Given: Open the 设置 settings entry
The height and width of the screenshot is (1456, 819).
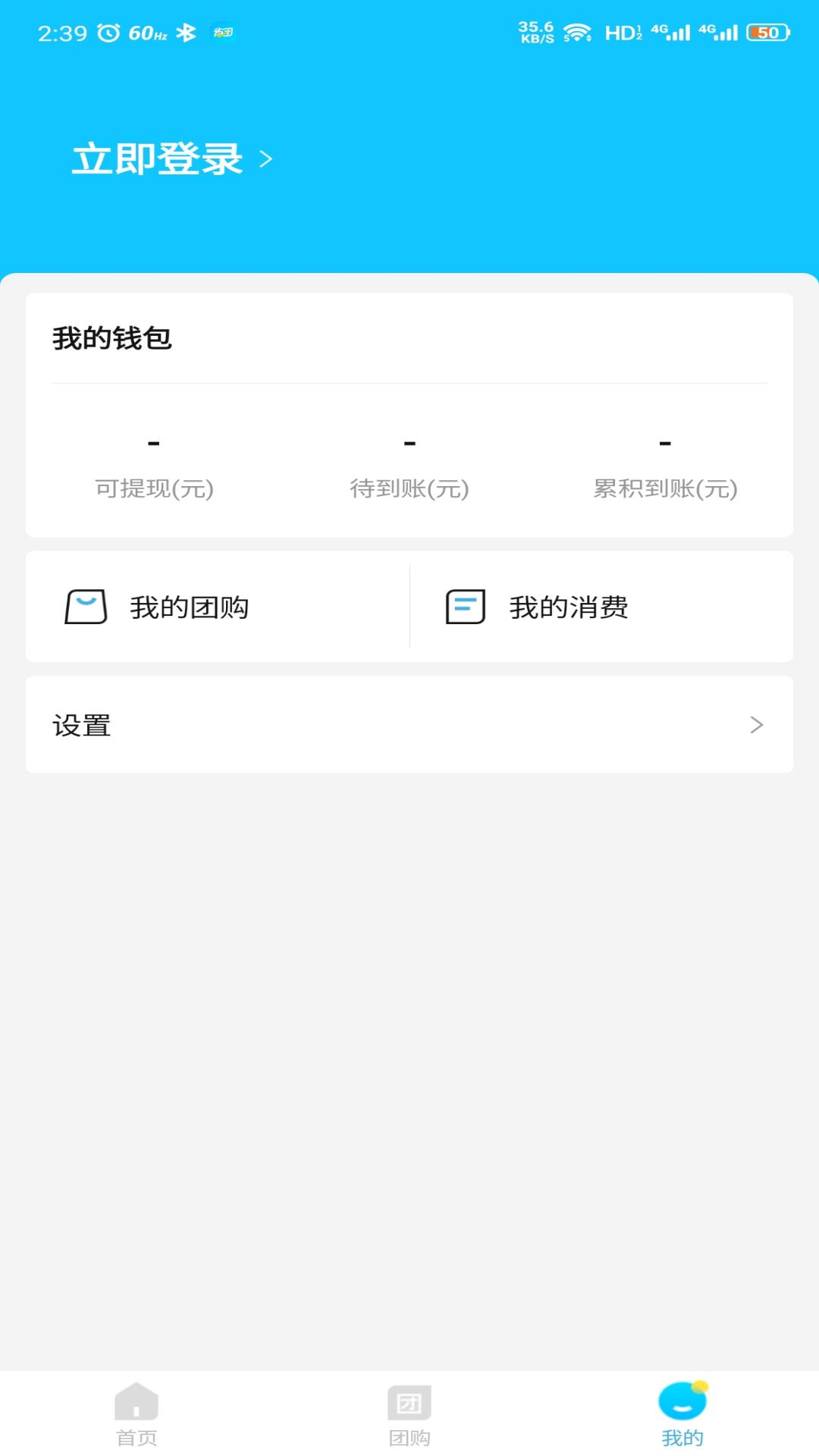Looking at the screenshot, I should pos(83,724).
